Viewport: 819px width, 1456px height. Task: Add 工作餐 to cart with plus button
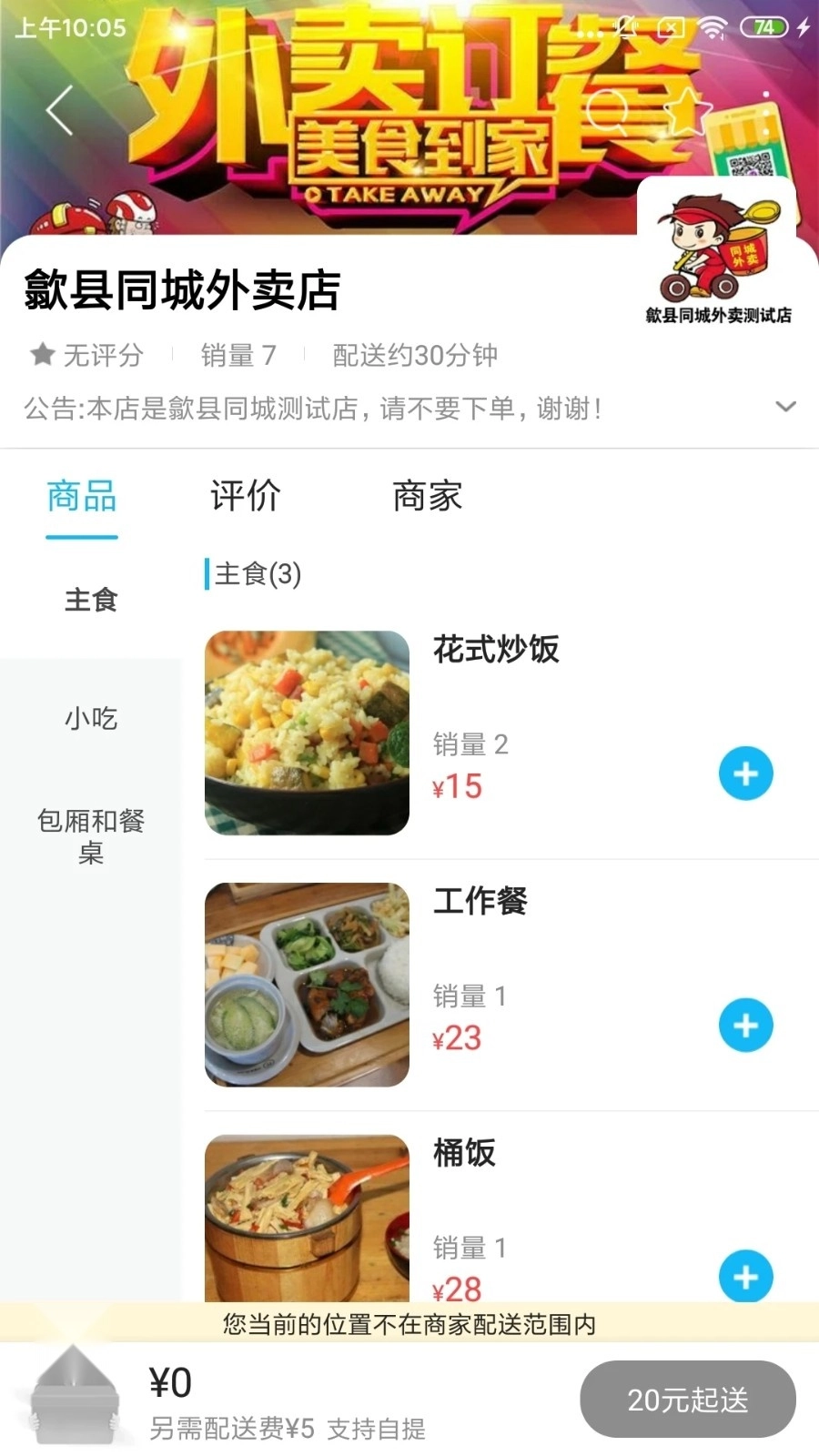745,1025
